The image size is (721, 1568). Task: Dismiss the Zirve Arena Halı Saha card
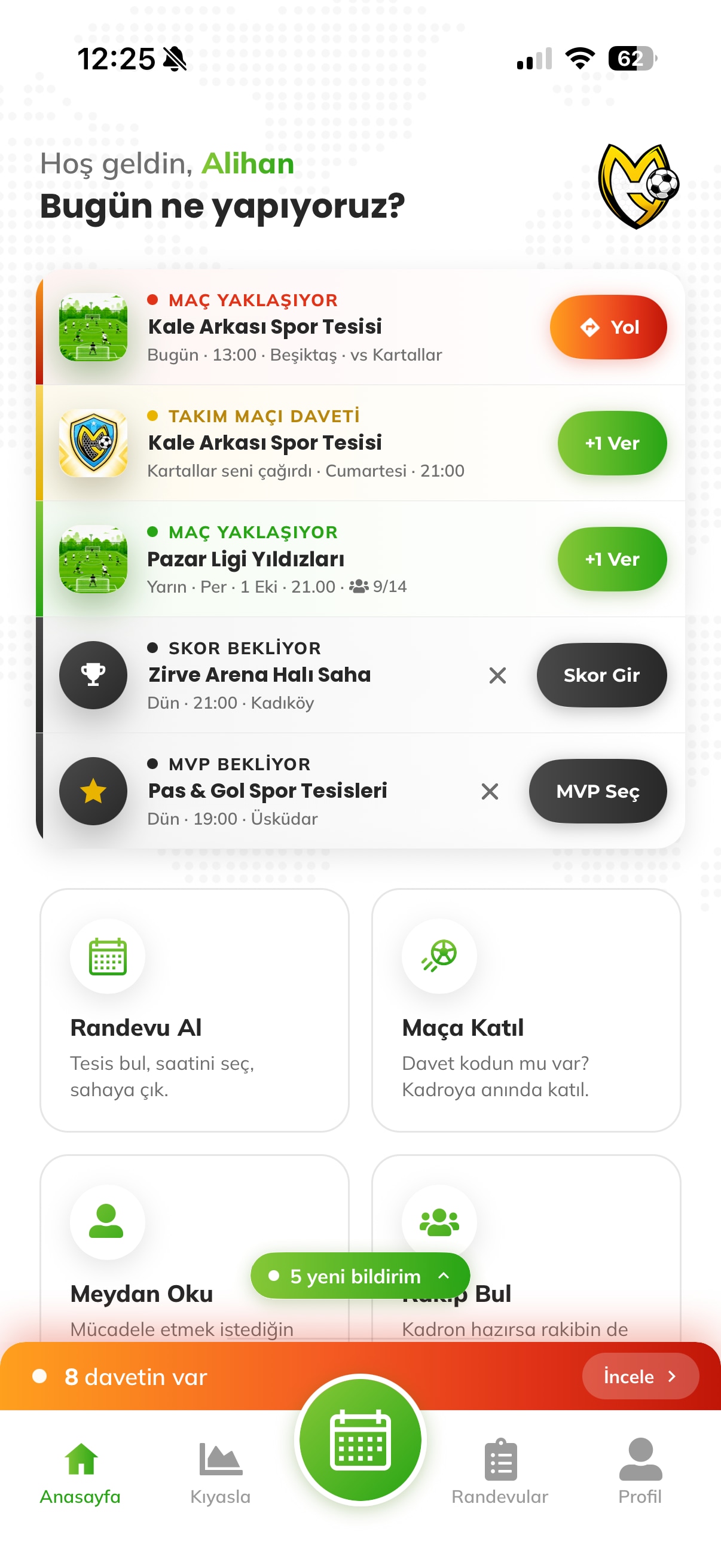point(497,675)
